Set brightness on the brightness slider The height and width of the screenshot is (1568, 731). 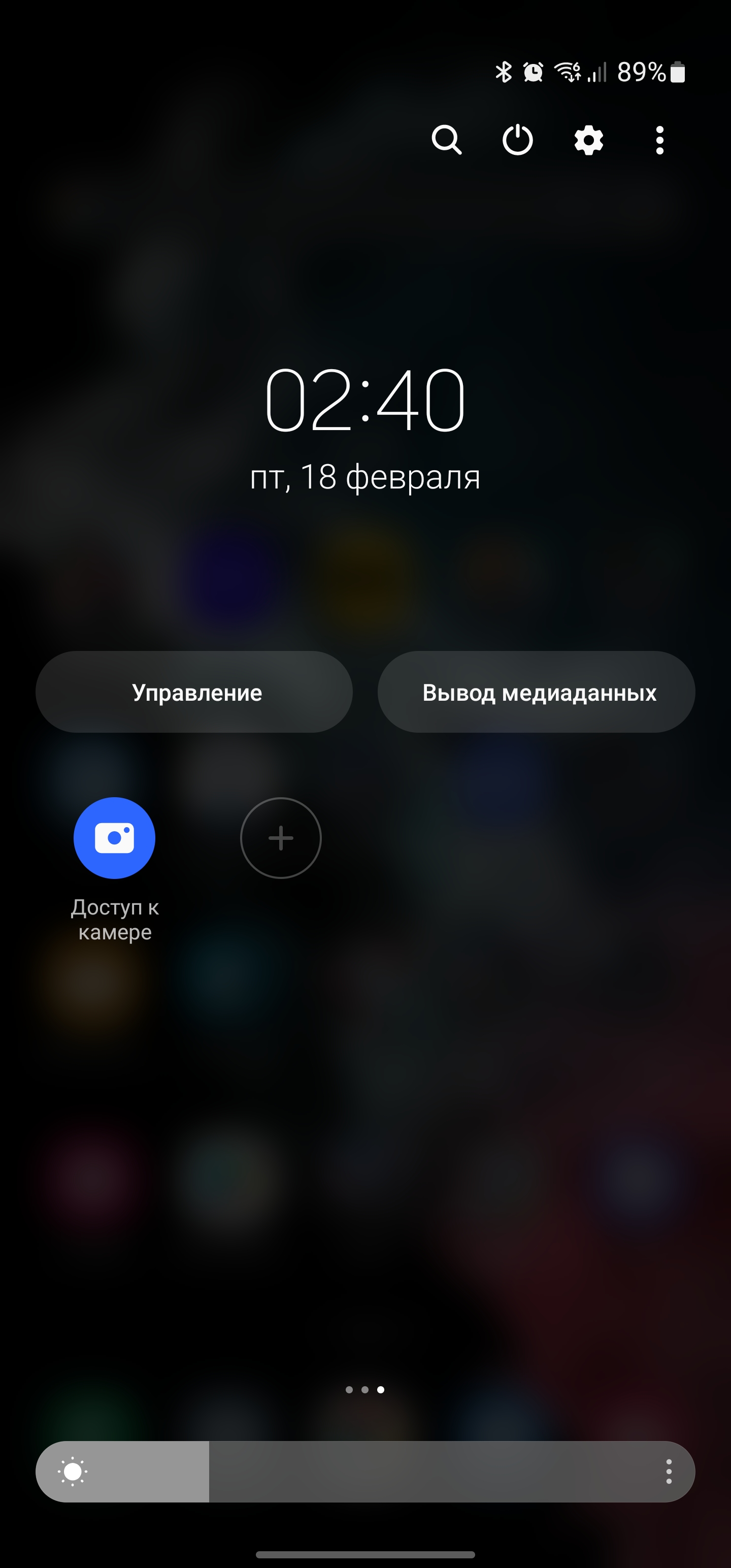click(x=365, y=1471)
